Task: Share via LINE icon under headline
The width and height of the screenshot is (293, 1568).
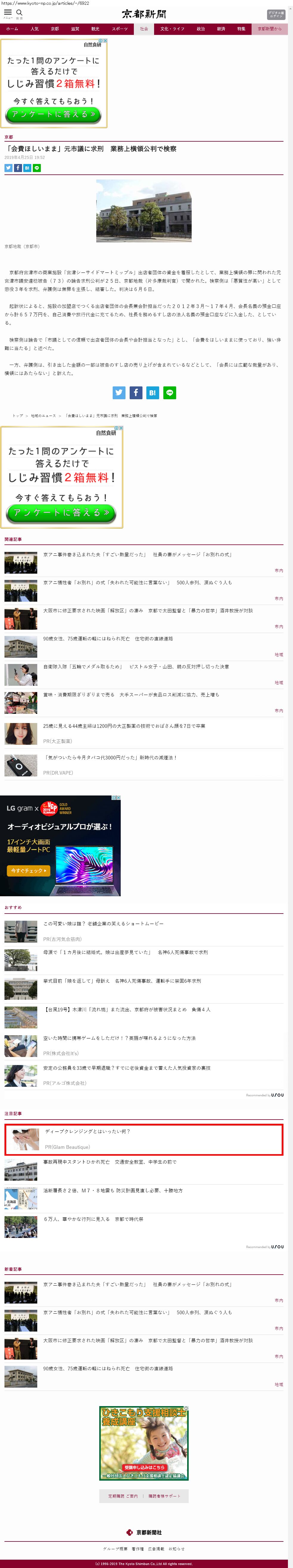Action: [x=37, y=168]
